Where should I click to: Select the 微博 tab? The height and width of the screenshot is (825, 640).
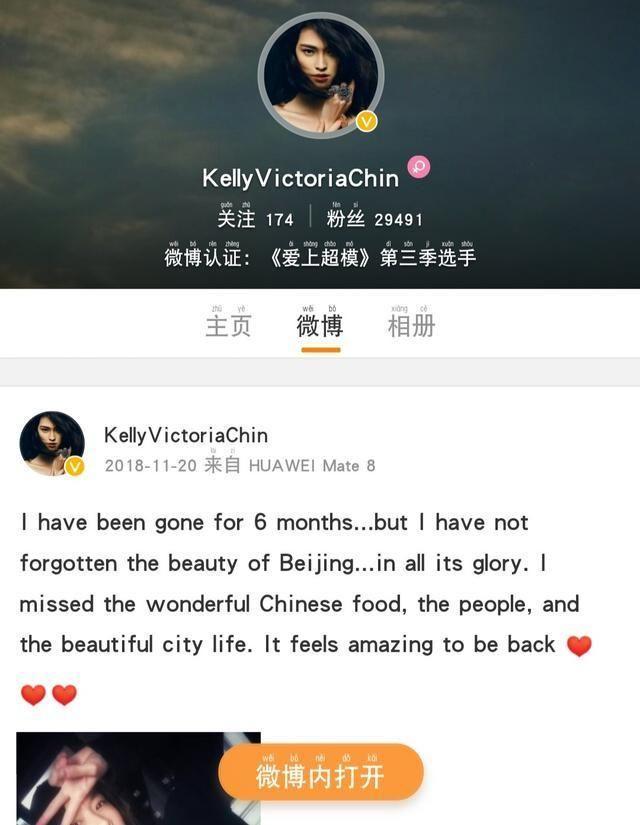click(320, 325)
